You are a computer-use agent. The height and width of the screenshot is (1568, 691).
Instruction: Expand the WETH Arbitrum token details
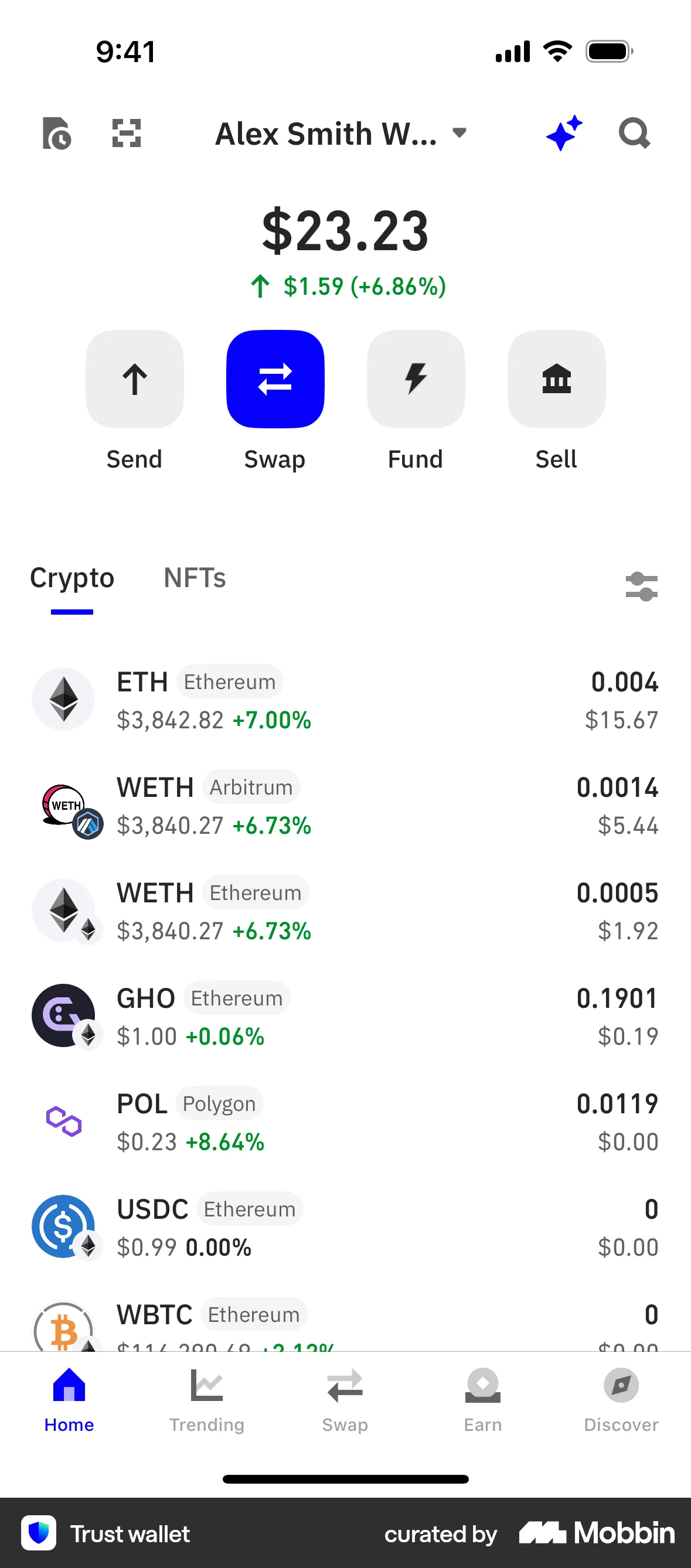click(345, 805)
